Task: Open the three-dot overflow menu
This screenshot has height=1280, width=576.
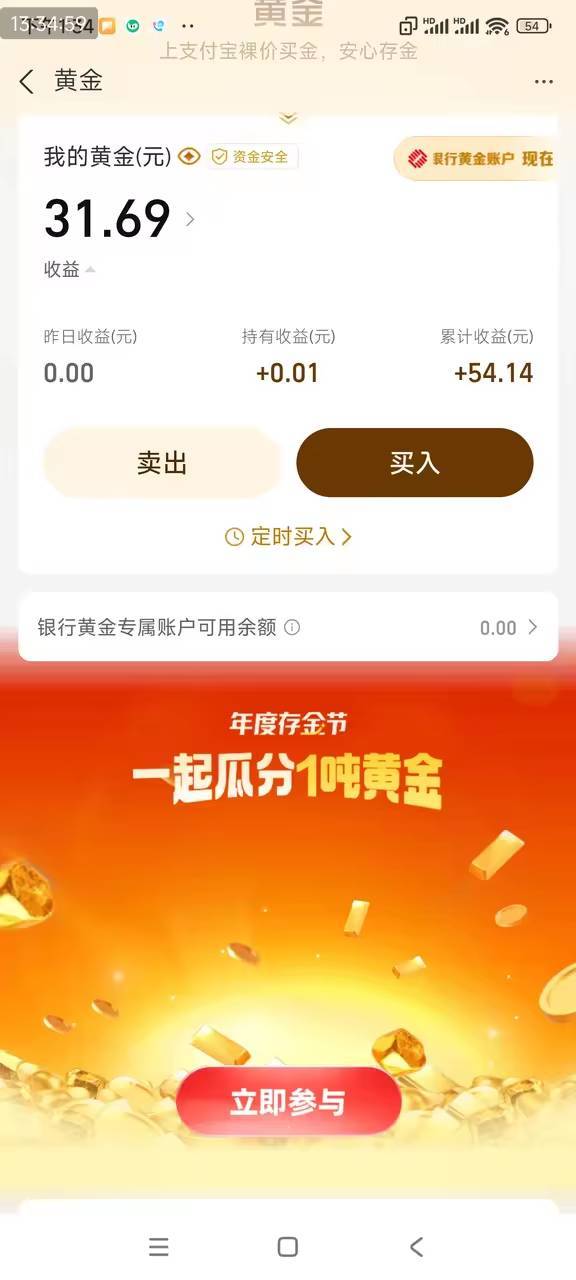Action: [543, 82]
